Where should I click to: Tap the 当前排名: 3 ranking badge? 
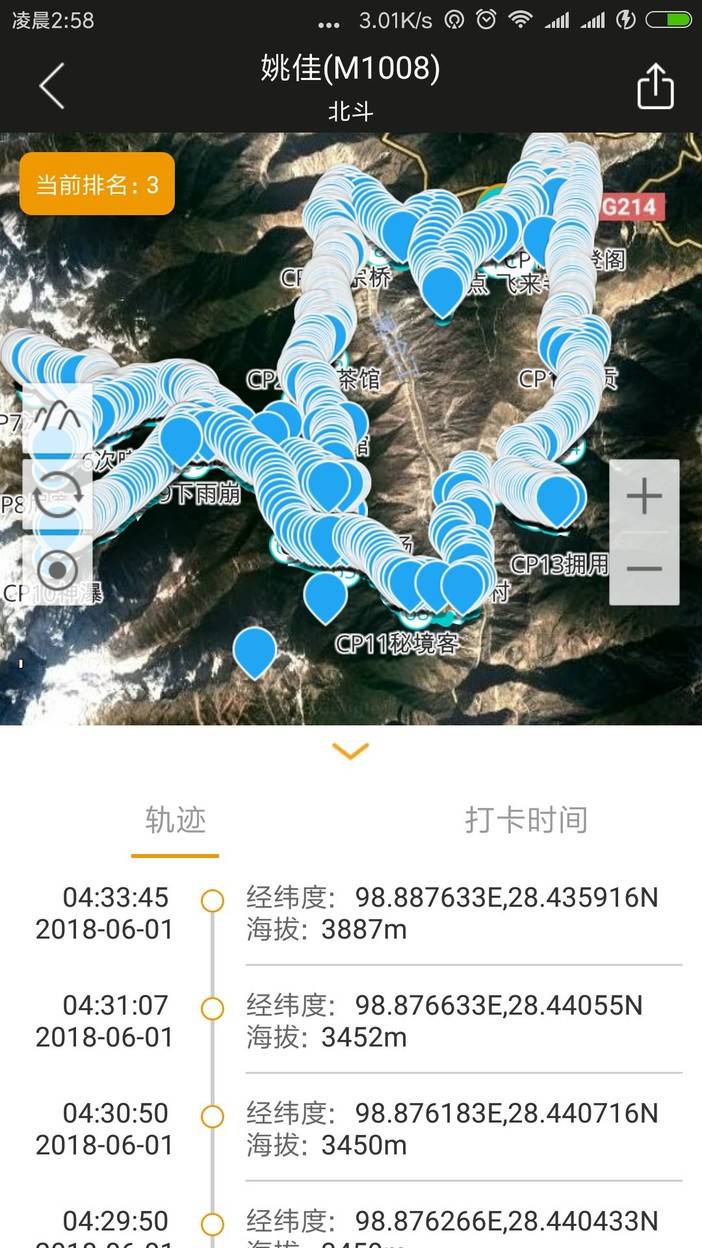(97, 184)
